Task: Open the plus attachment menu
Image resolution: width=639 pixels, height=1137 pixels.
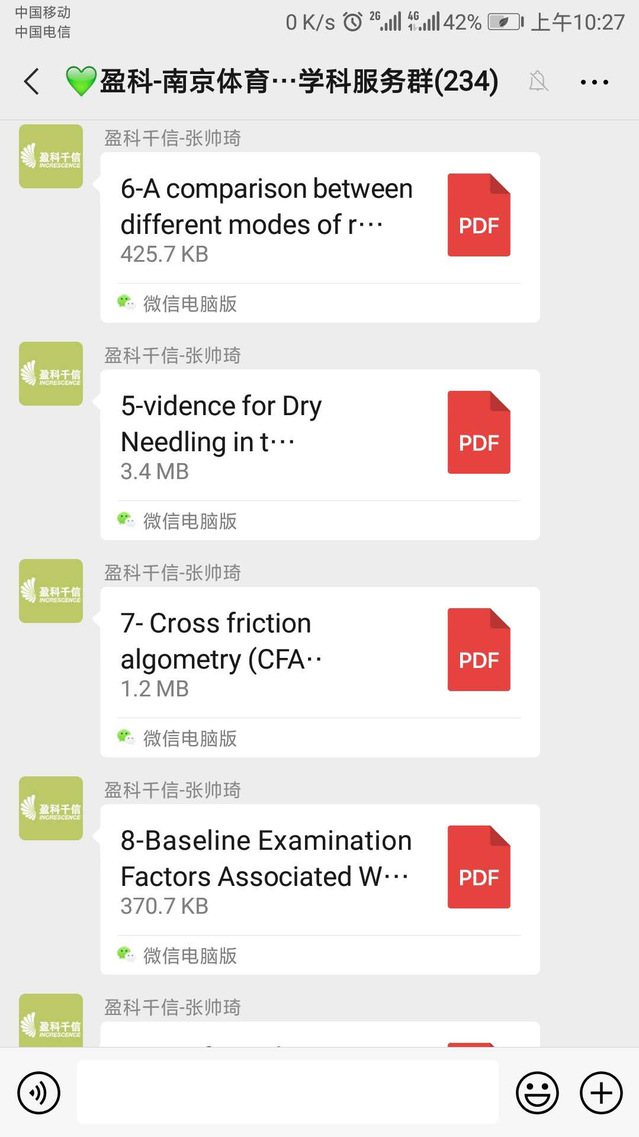Action: click(601, 1093)
